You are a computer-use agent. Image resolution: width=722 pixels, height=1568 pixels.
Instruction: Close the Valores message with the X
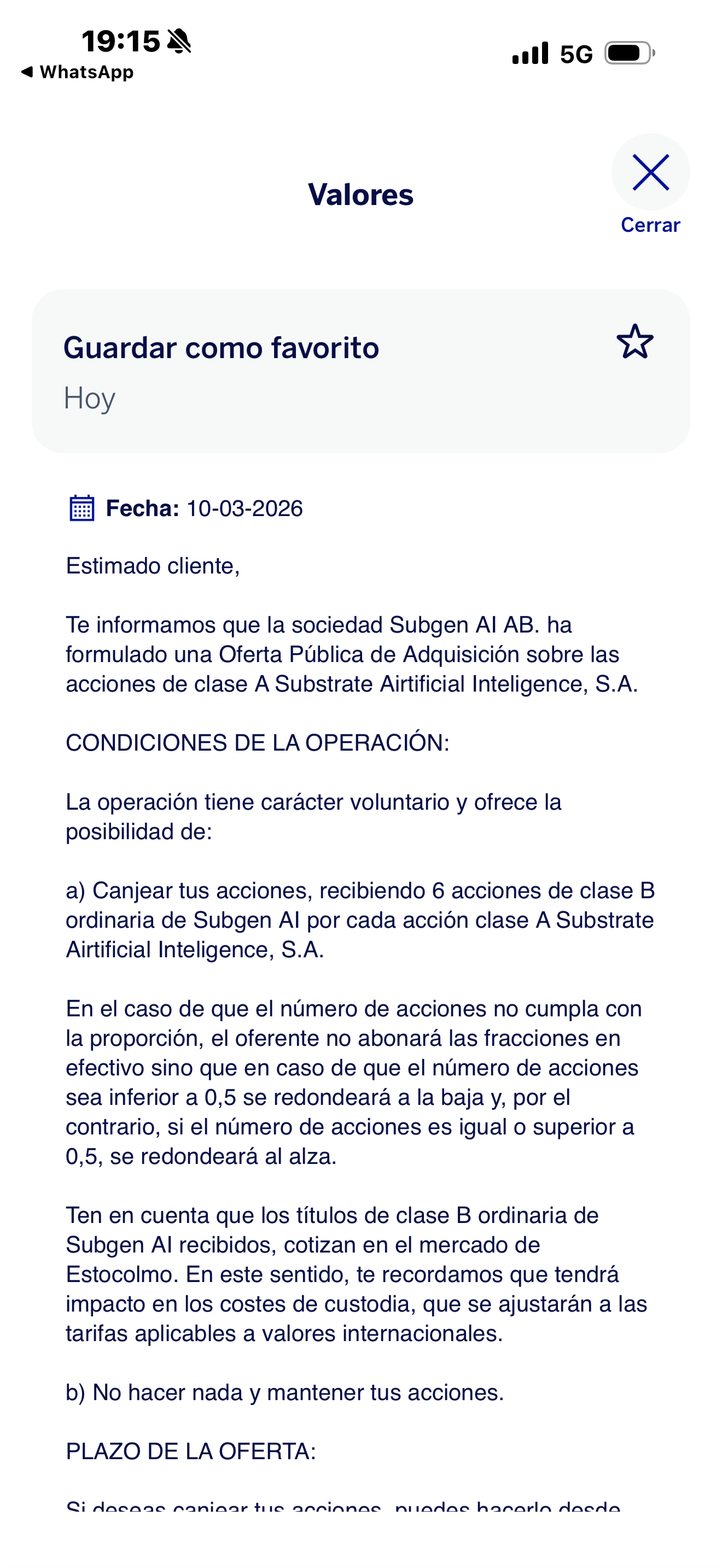coord(650,172)
